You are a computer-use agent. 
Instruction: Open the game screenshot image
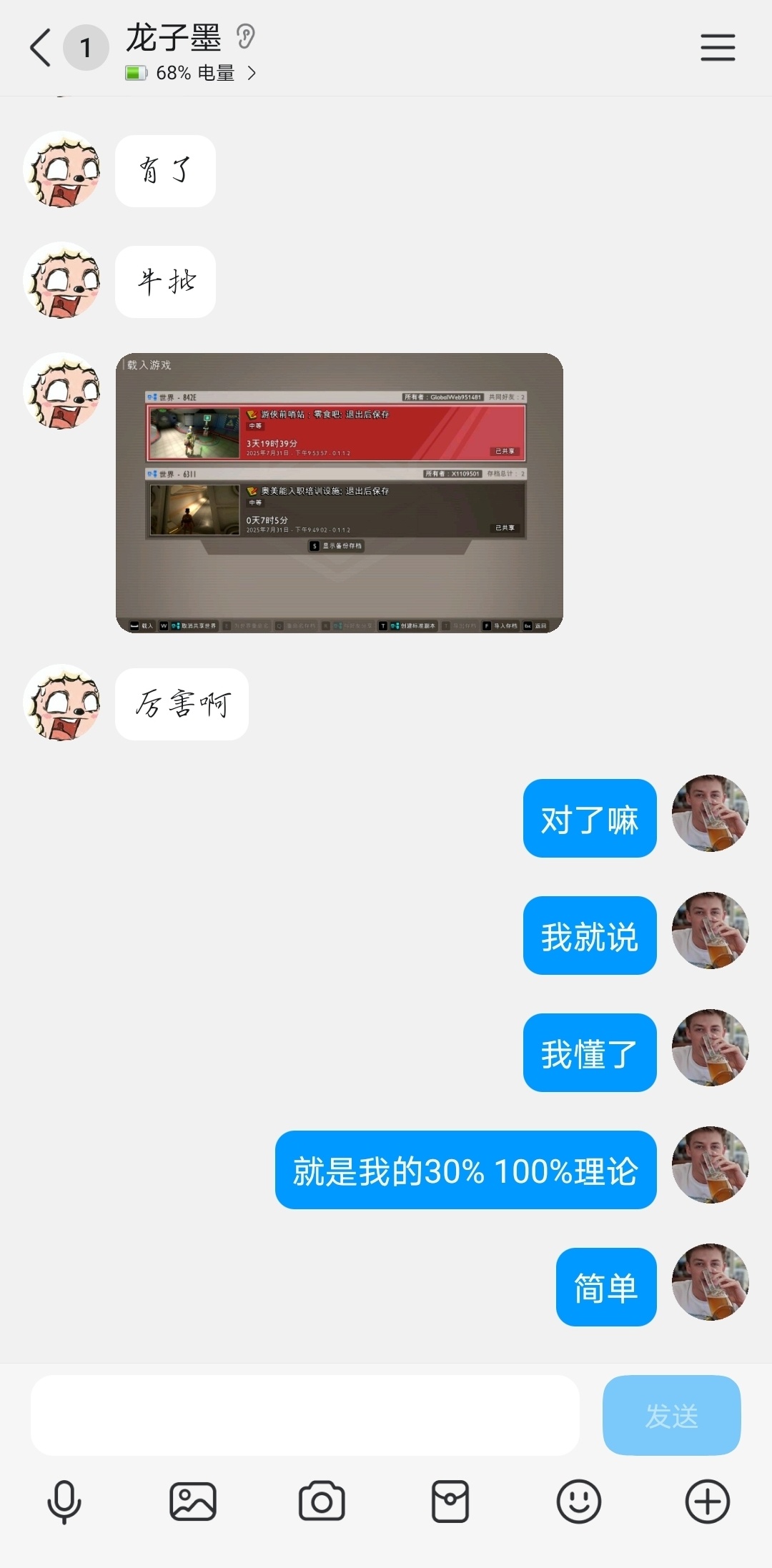click(x=339, y=492)
